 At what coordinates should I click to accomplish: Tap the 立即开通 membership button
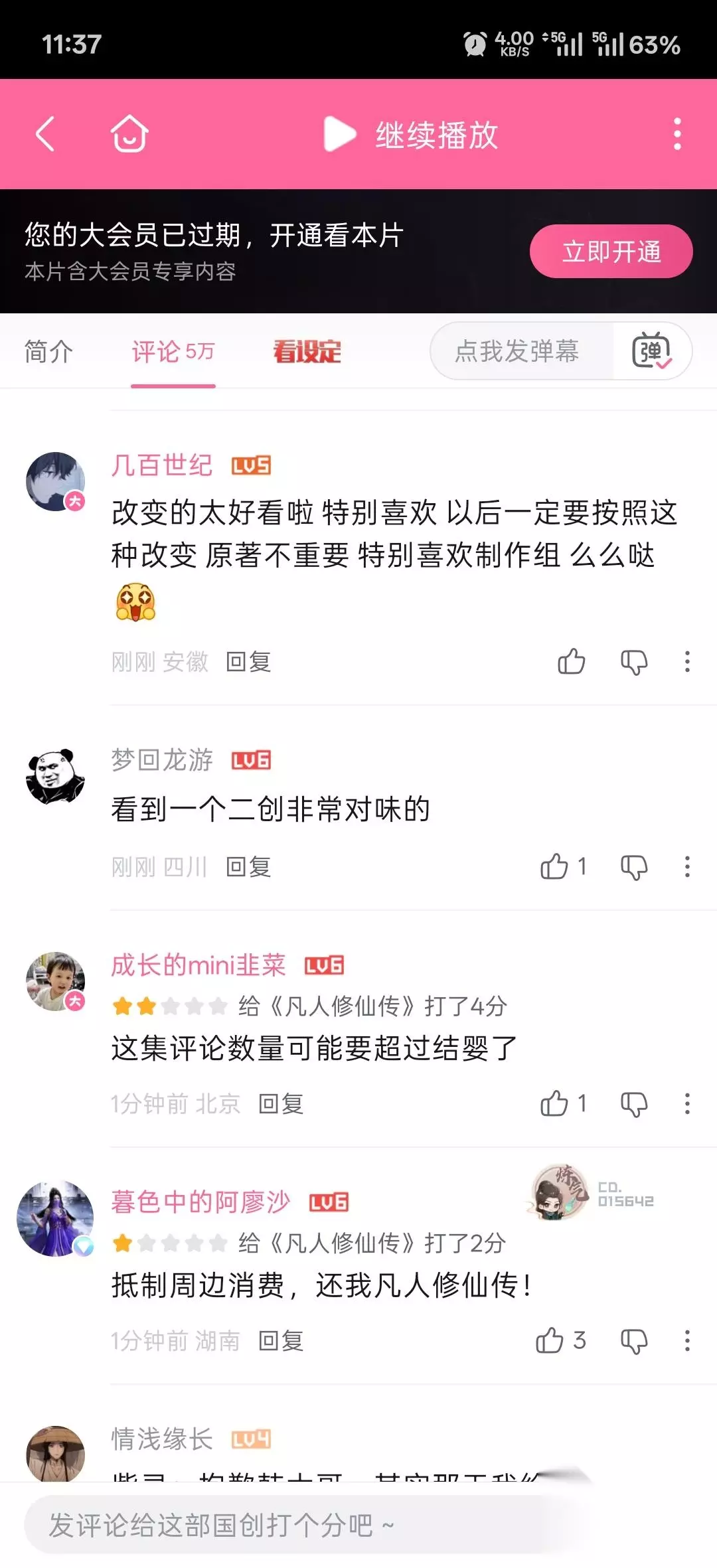pyautogui.click(x=611, y=252)
